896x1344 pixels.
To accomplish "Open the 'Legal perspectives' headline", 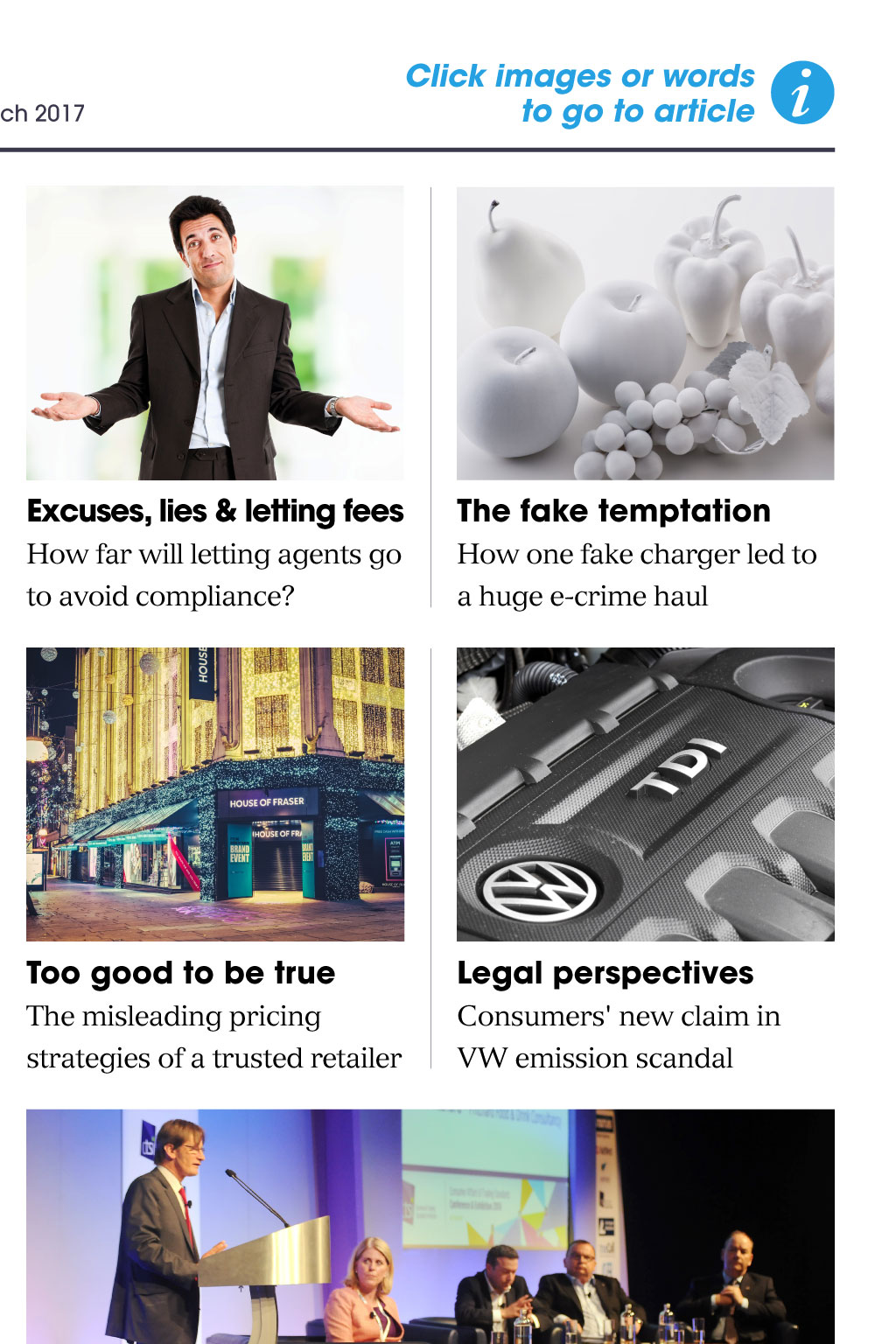I will tap(605, 973).
